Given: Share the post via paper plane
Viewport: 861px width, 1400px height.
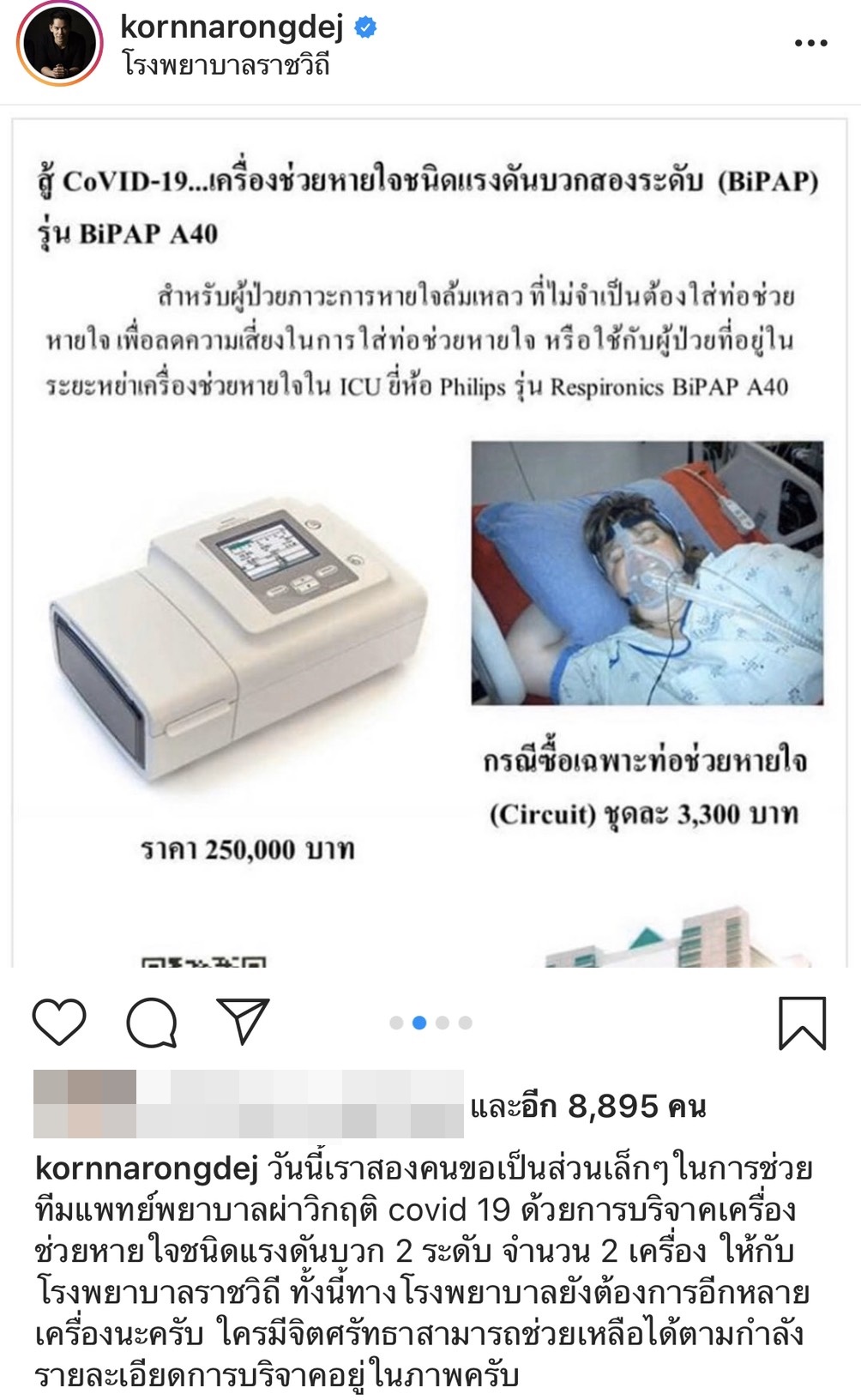Looking at the screenshot, I should coord(244,1021).
